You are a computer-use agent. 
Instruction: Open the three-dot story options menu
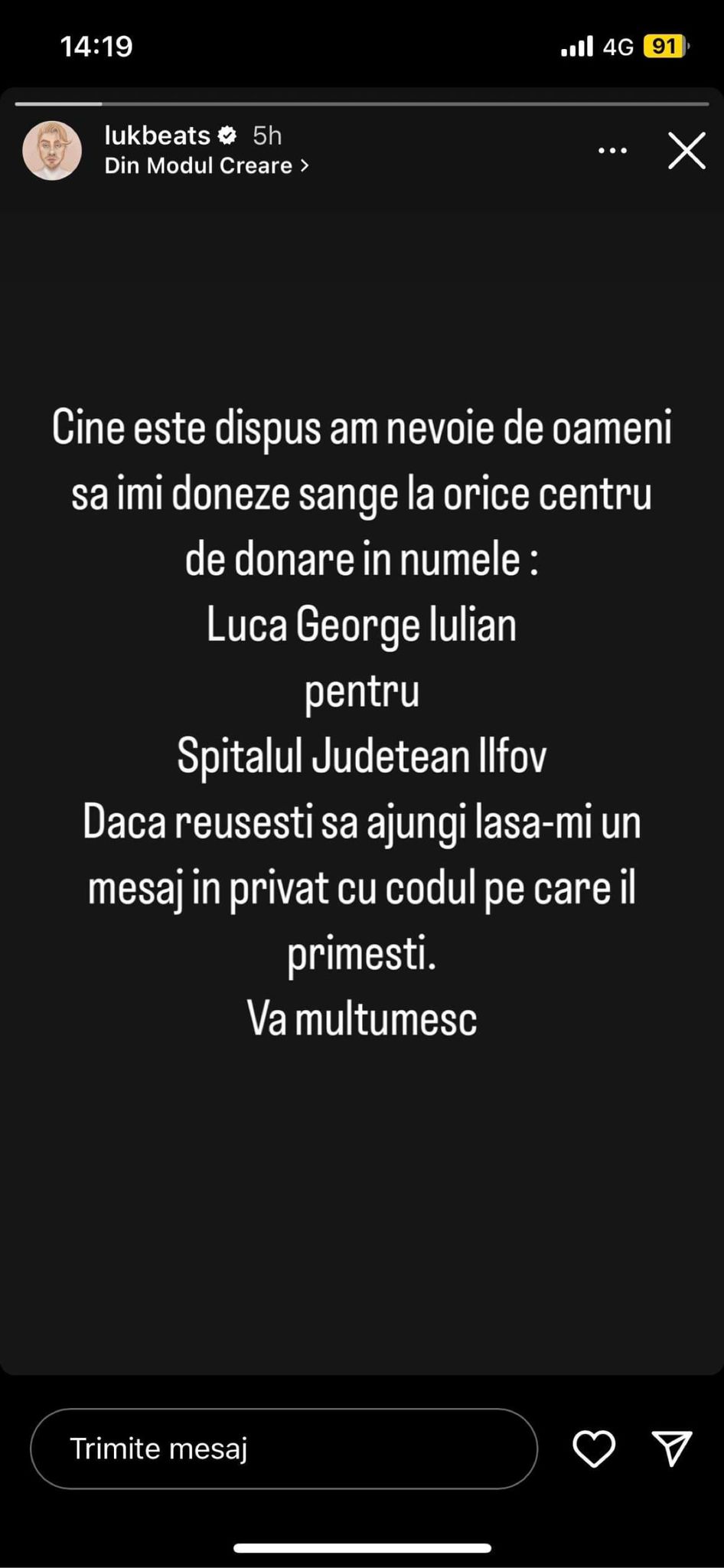click(x=612, y=151)
